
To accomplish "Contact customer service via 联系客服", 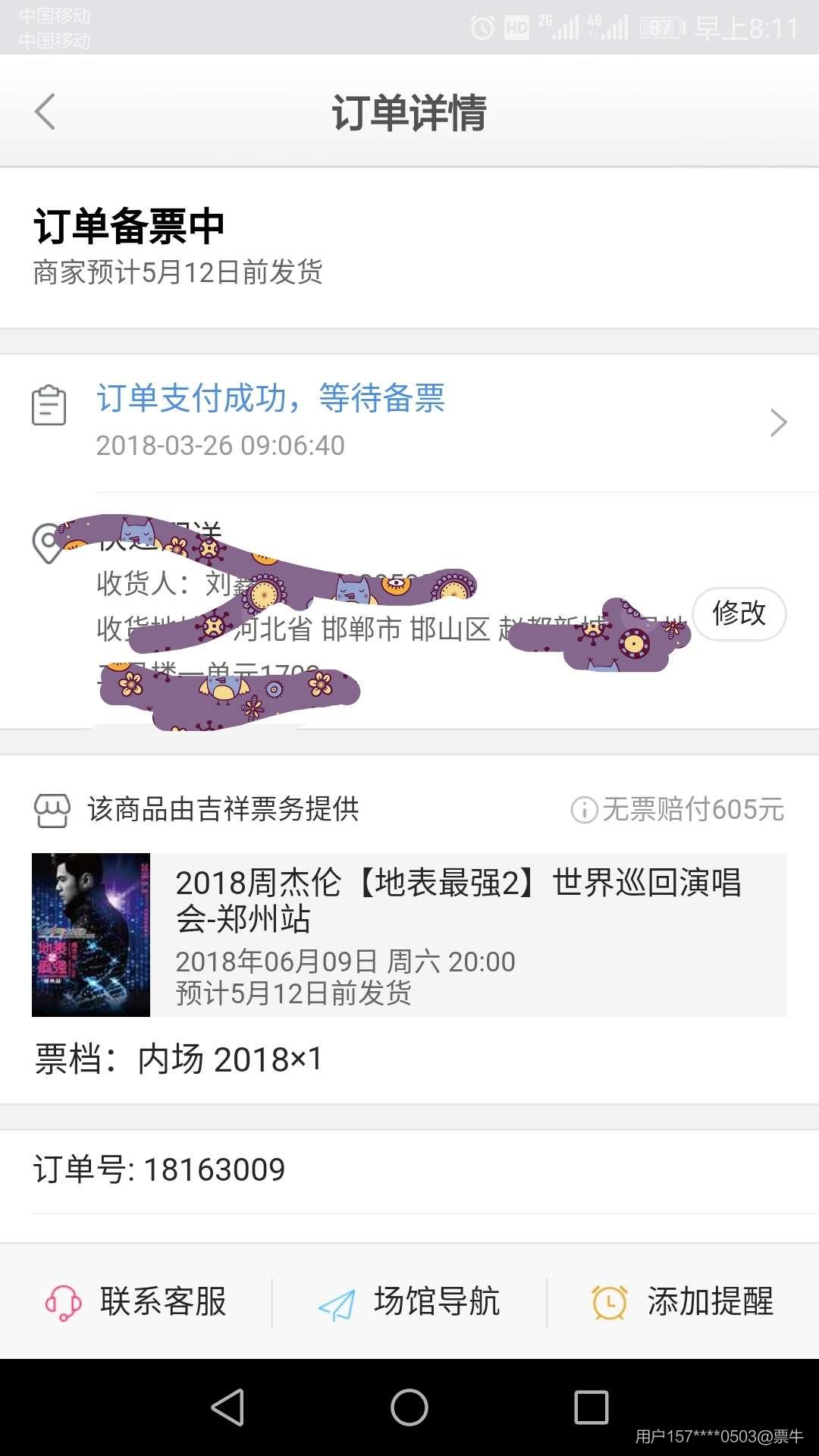I will tap(136, 1302).
